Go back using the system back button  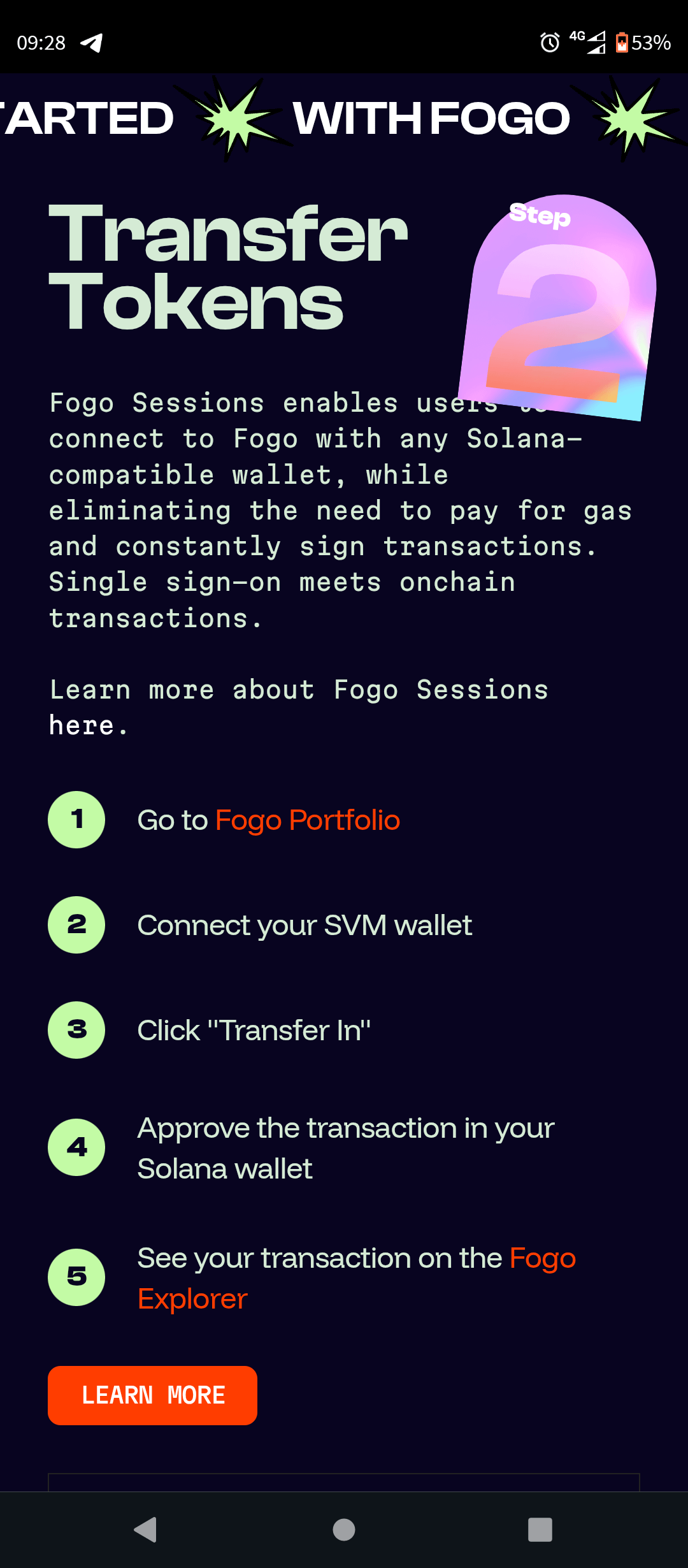pyautogui.click(x=146, y=1530)
